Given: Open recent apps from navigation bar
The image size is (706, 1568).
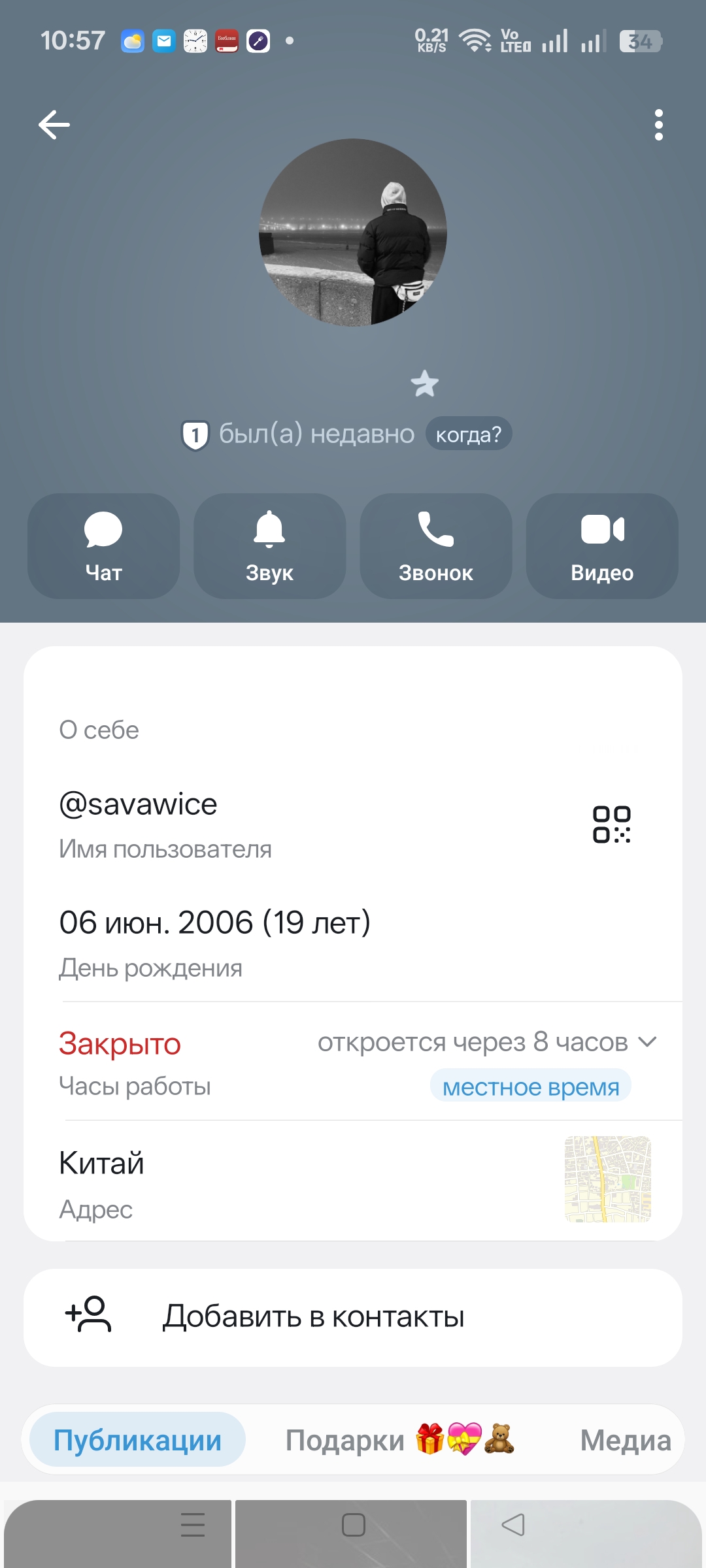Looking at the screenshot, I should [x=193, y=1525].
